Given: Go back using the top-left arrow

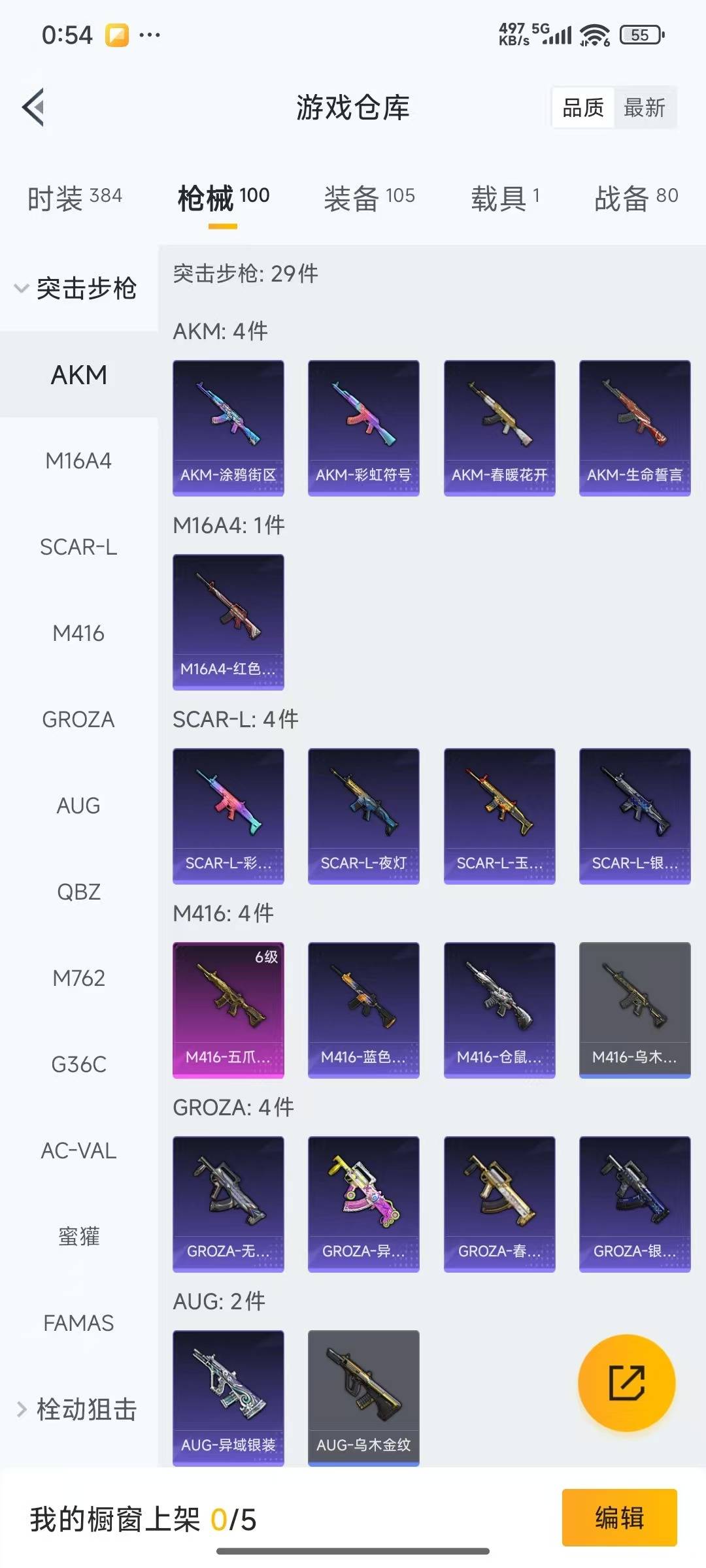Looking at the screenshot, I should [x=34, y=106].
